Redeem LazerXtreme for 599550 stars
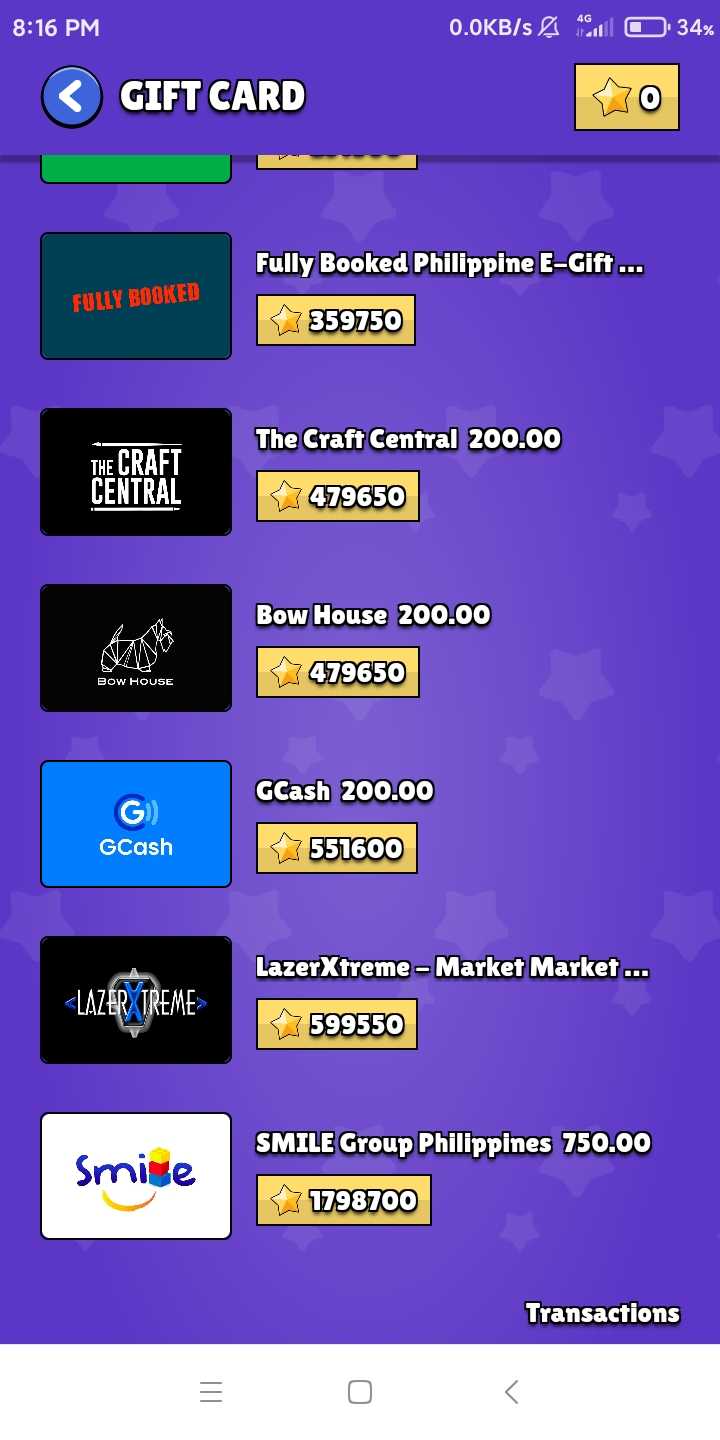This screenshot has height=1440, width=720. coord(337,1024)
